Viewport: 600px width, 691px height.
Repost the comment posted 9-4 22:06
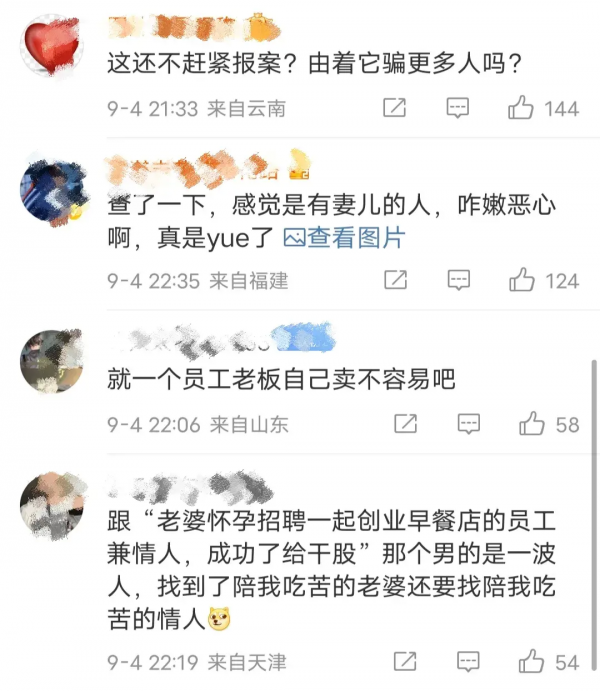405,424
